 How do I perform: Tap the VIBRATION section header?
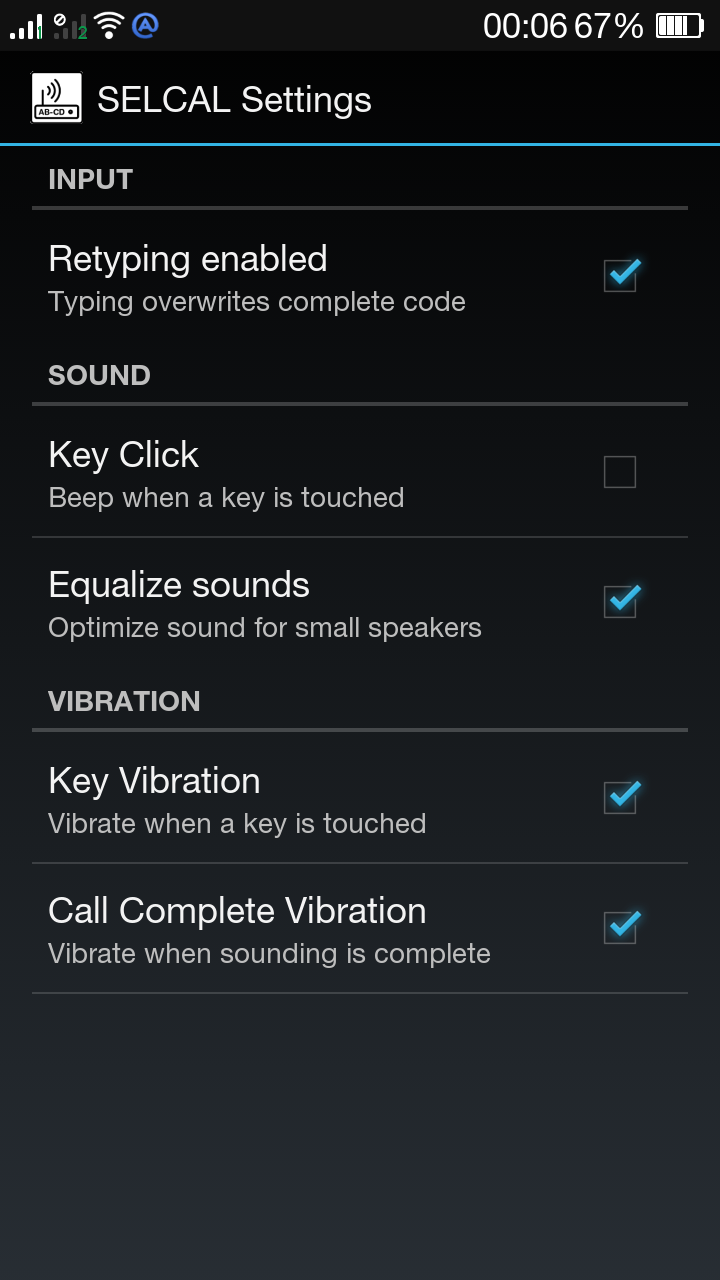124,701
